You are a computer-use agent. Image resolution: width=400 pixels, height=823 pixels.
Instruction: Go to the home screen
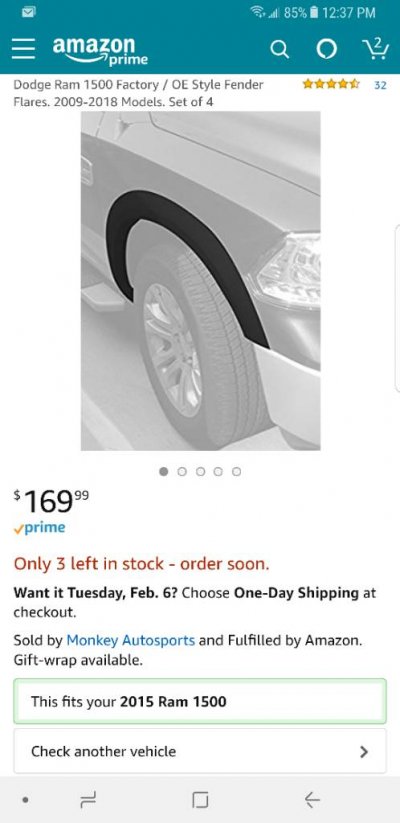coord(200,800)
